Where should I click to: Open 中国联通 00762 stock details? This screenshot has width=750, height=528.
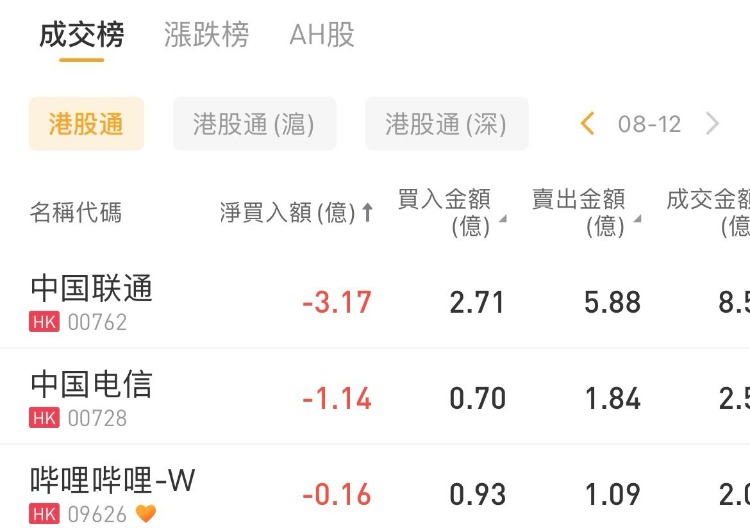click(x=92, y=302)
